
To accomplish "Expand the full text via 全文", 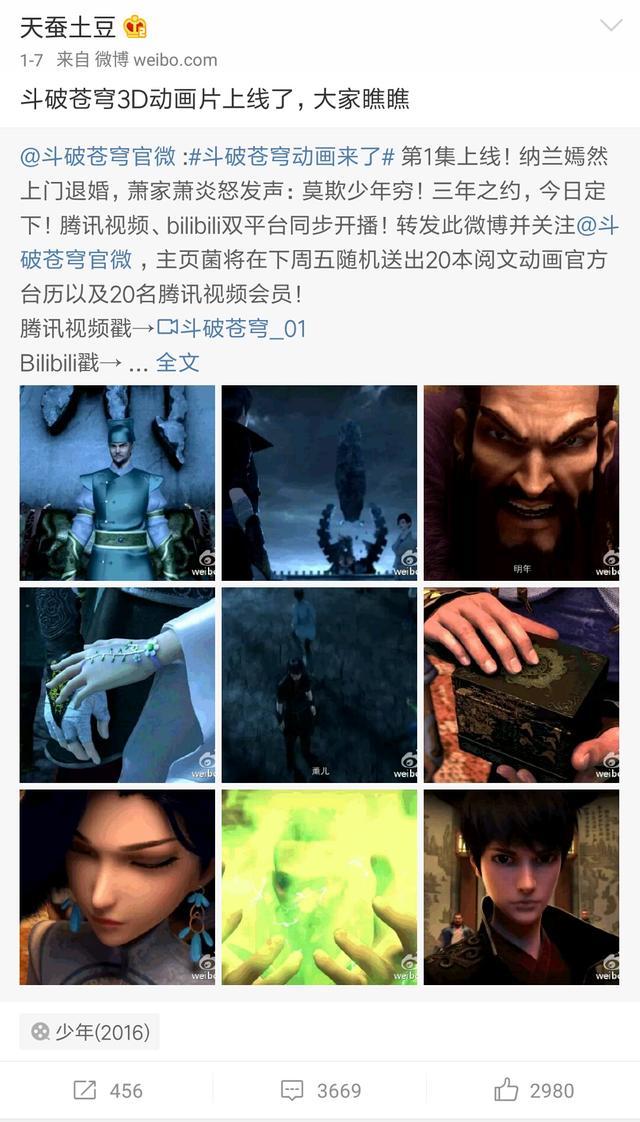I will point(178,362).
